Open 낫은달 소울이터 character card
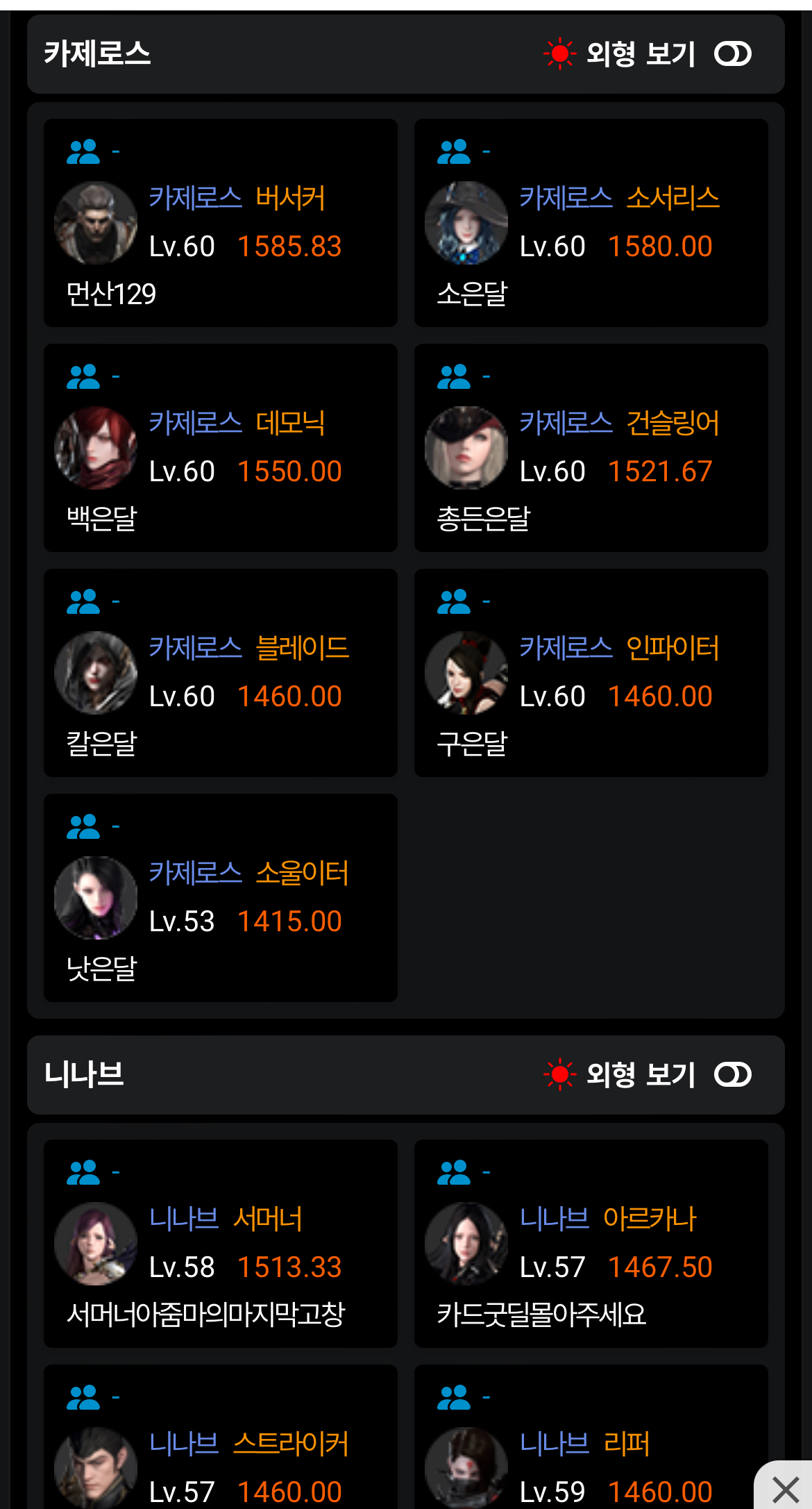 click(221, 898)
